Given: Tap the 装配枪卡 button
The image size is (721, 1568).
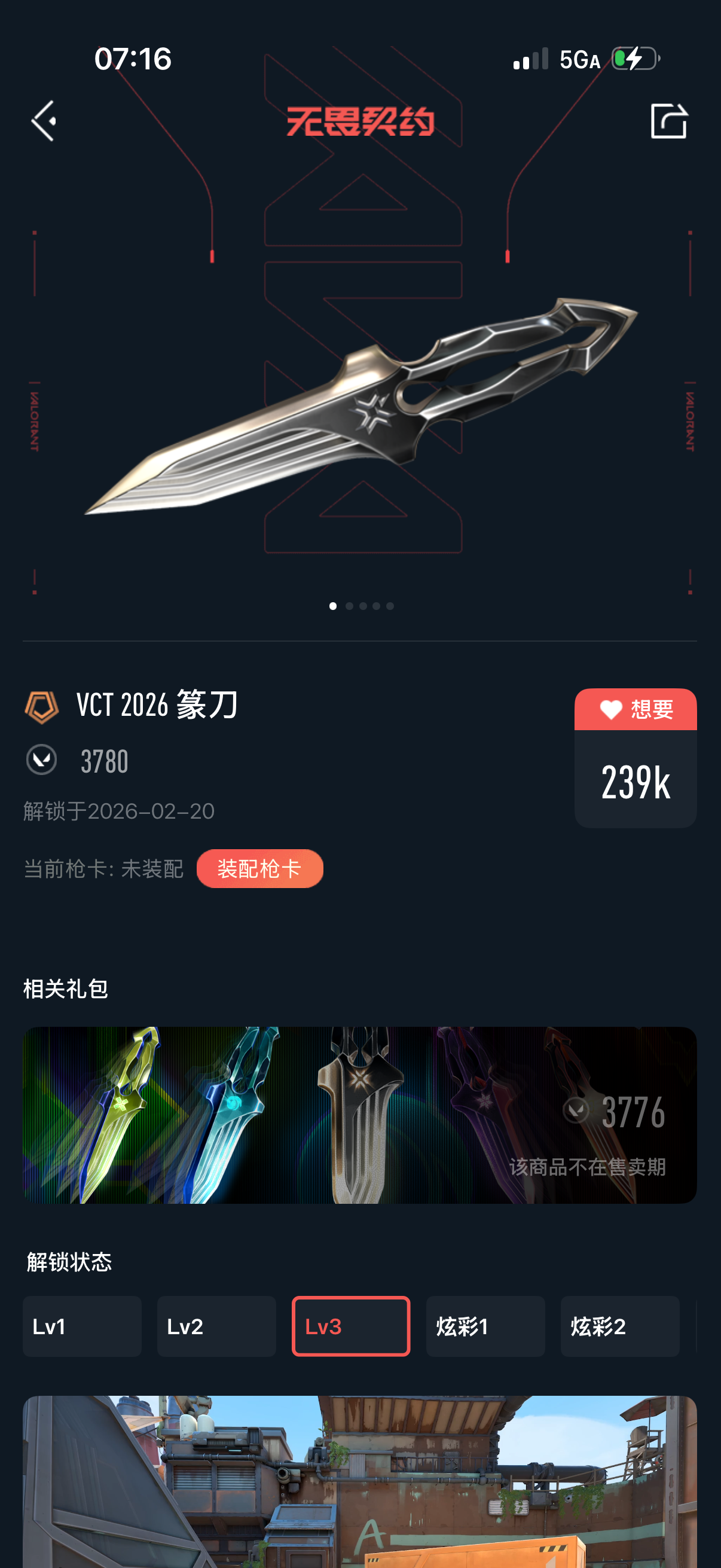Looking at the screenshot, I should tap(260, 868).
